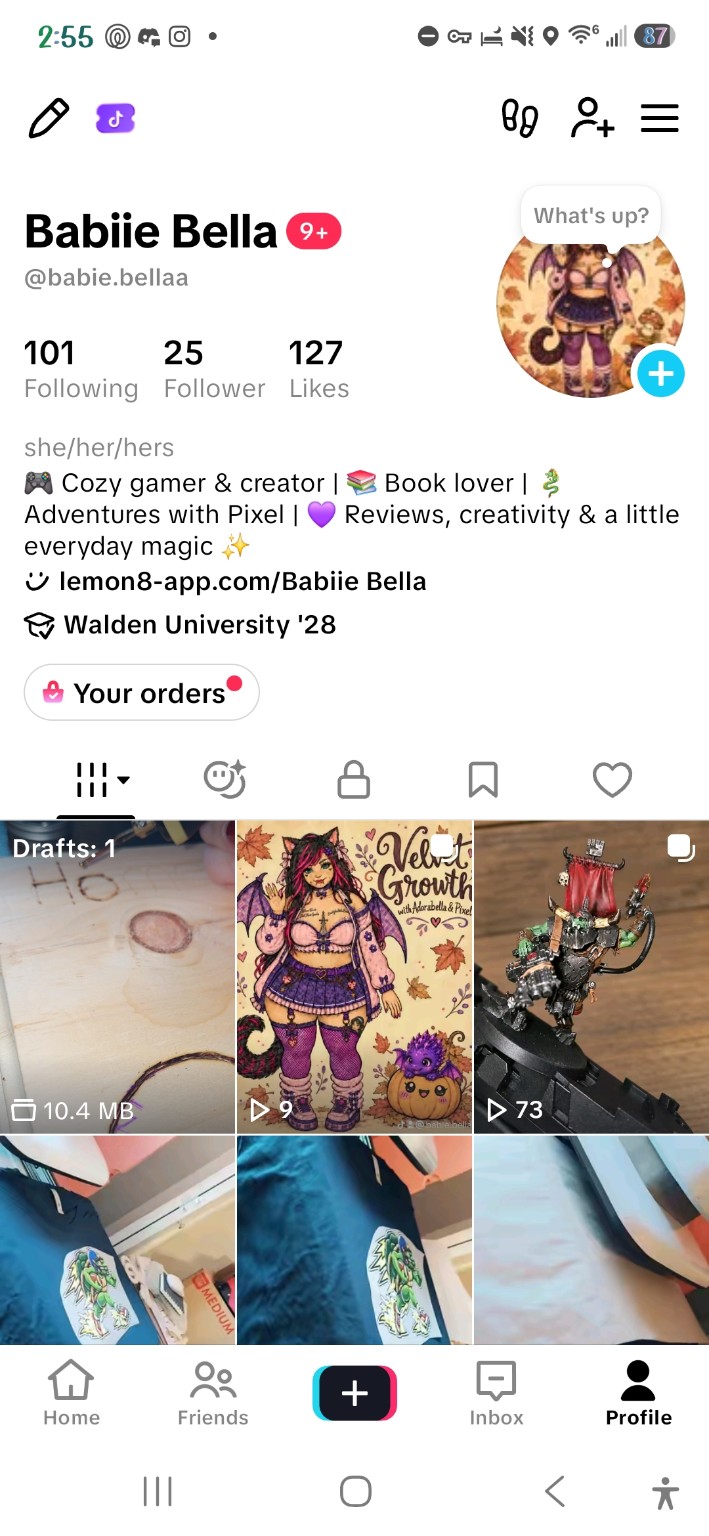
Task: Open the Following list
Action: (81, 369)
